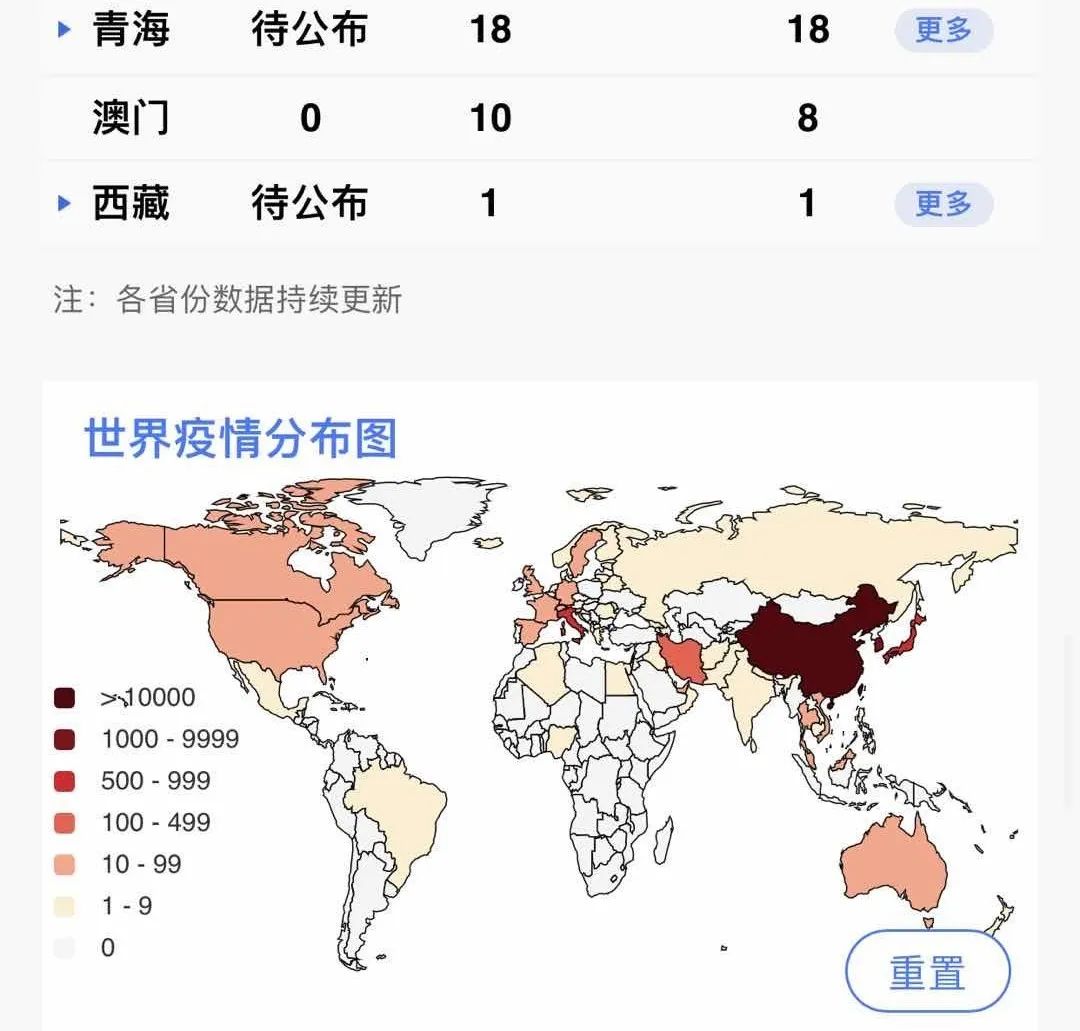Expand the 西藏 province row arrow

pyautogui.click(x=65, y=204)
